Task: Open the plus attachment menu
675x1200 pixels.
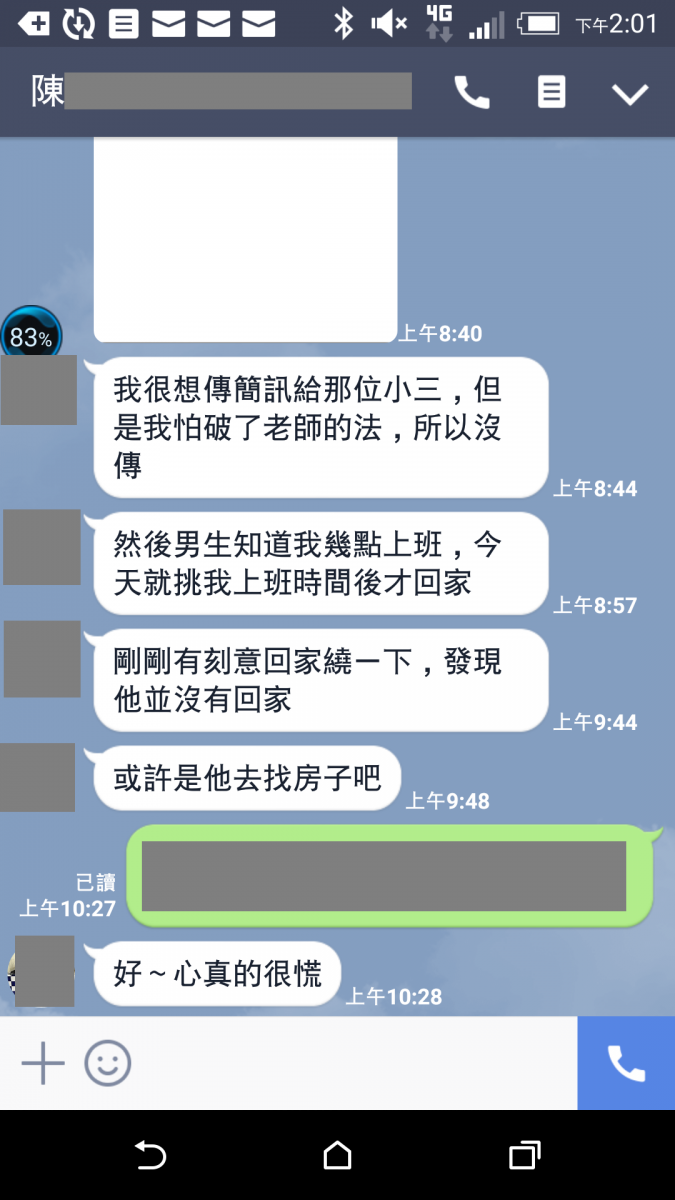Action: (x=43, y=1063)
